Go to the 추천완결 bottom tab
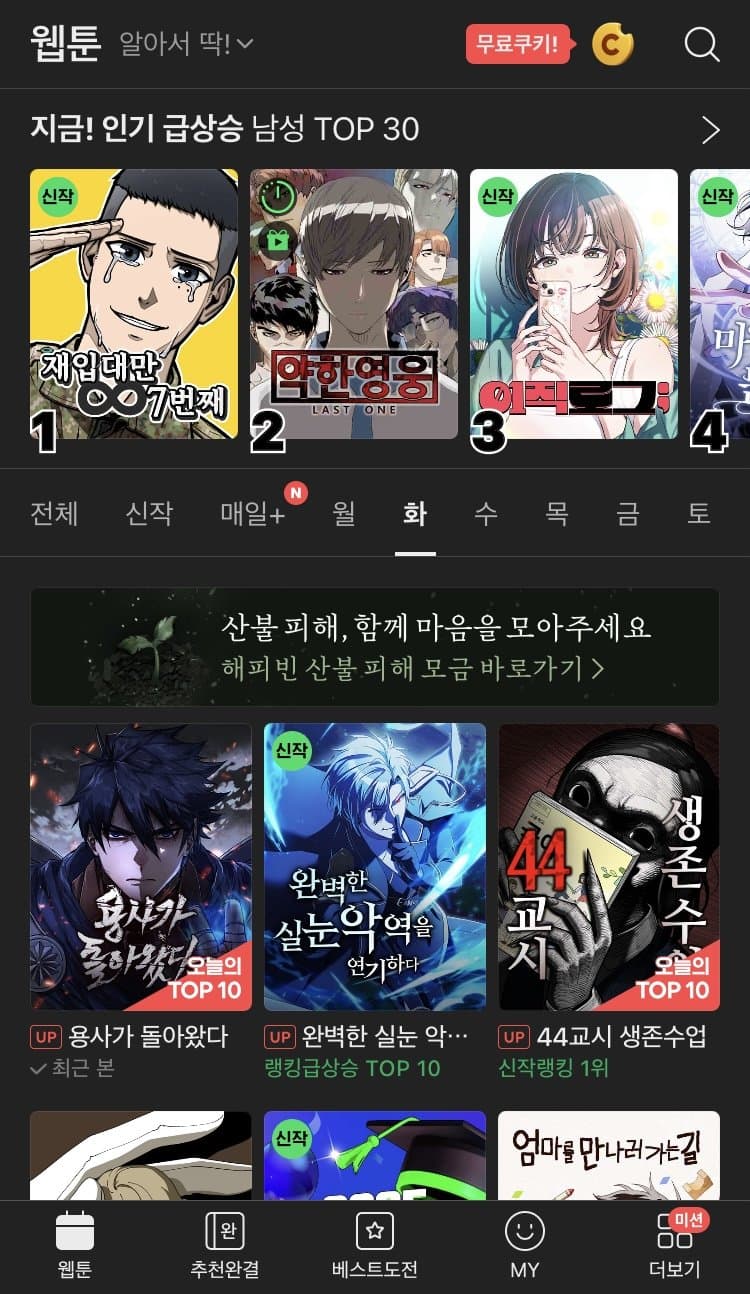750x1294 pixels. (x=225, y=1245)
